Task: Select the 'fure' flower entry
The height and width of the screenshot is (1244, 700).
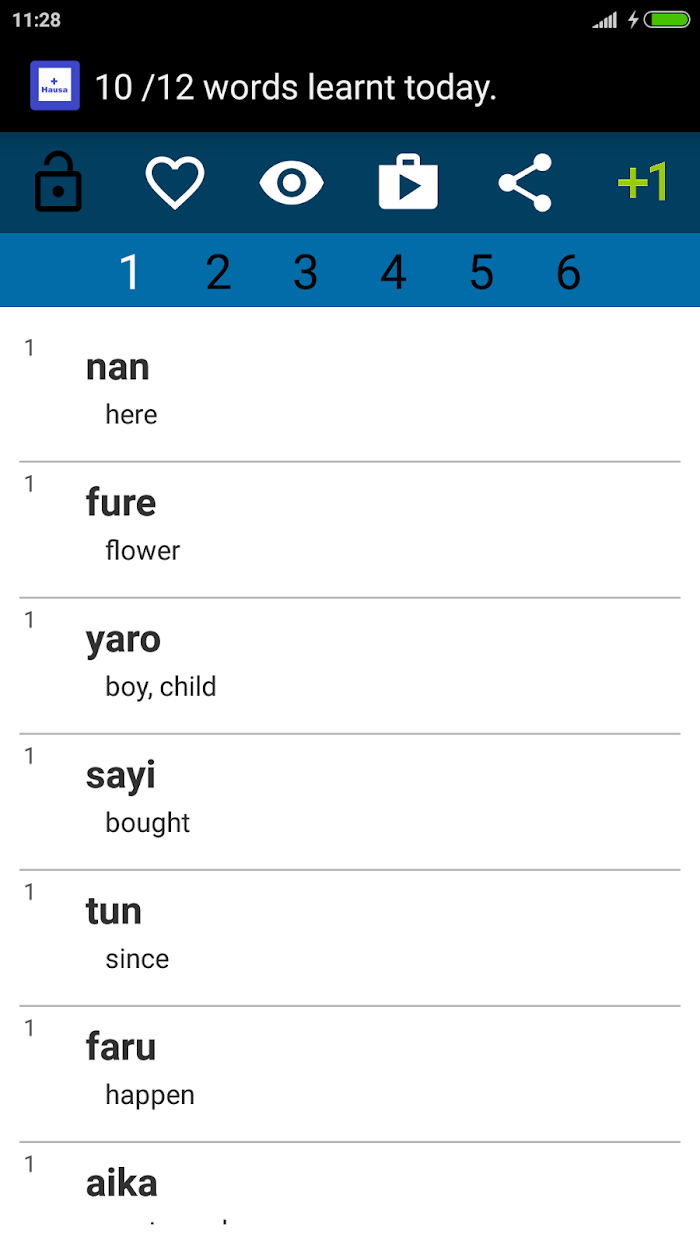Action: point(350,530)
